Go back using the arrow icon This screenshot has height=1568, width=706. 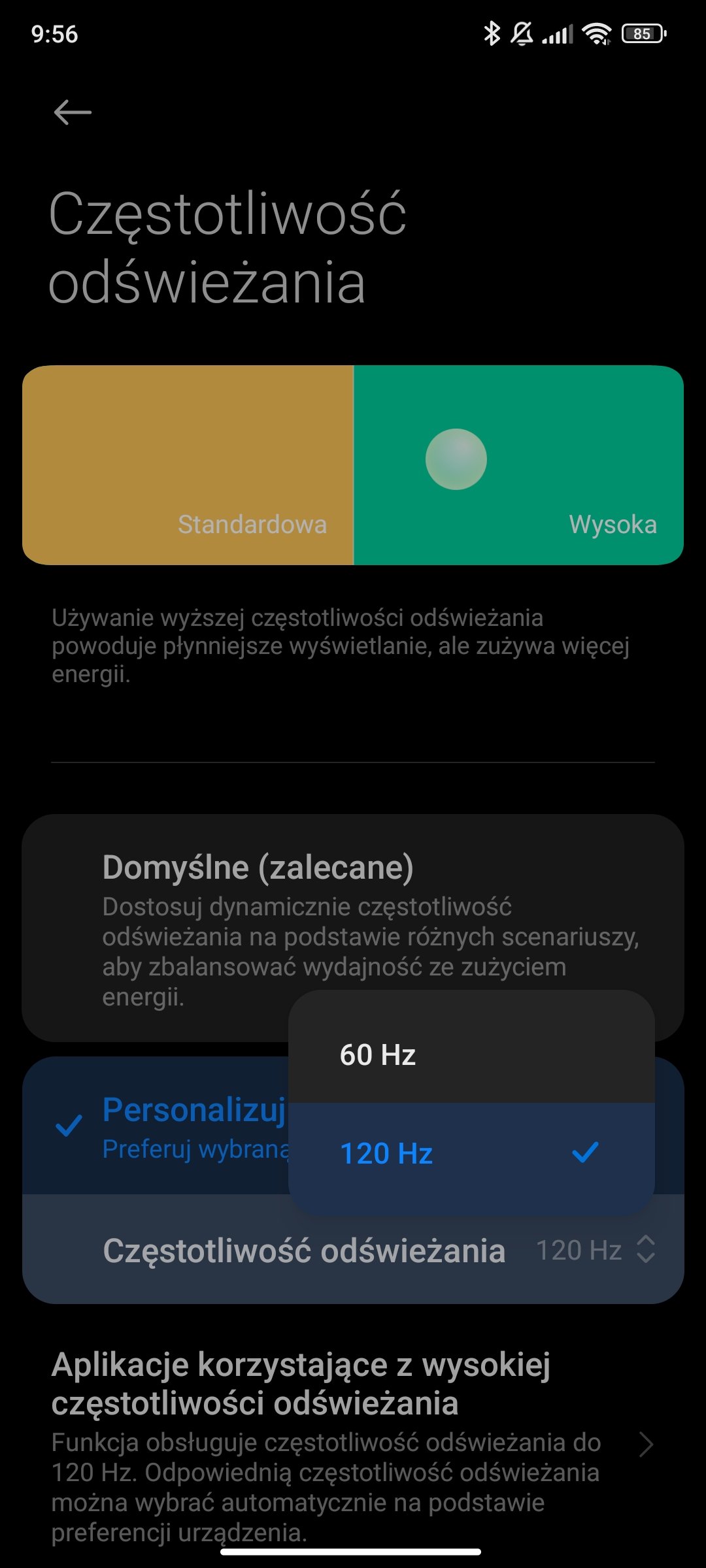(72, 112)
